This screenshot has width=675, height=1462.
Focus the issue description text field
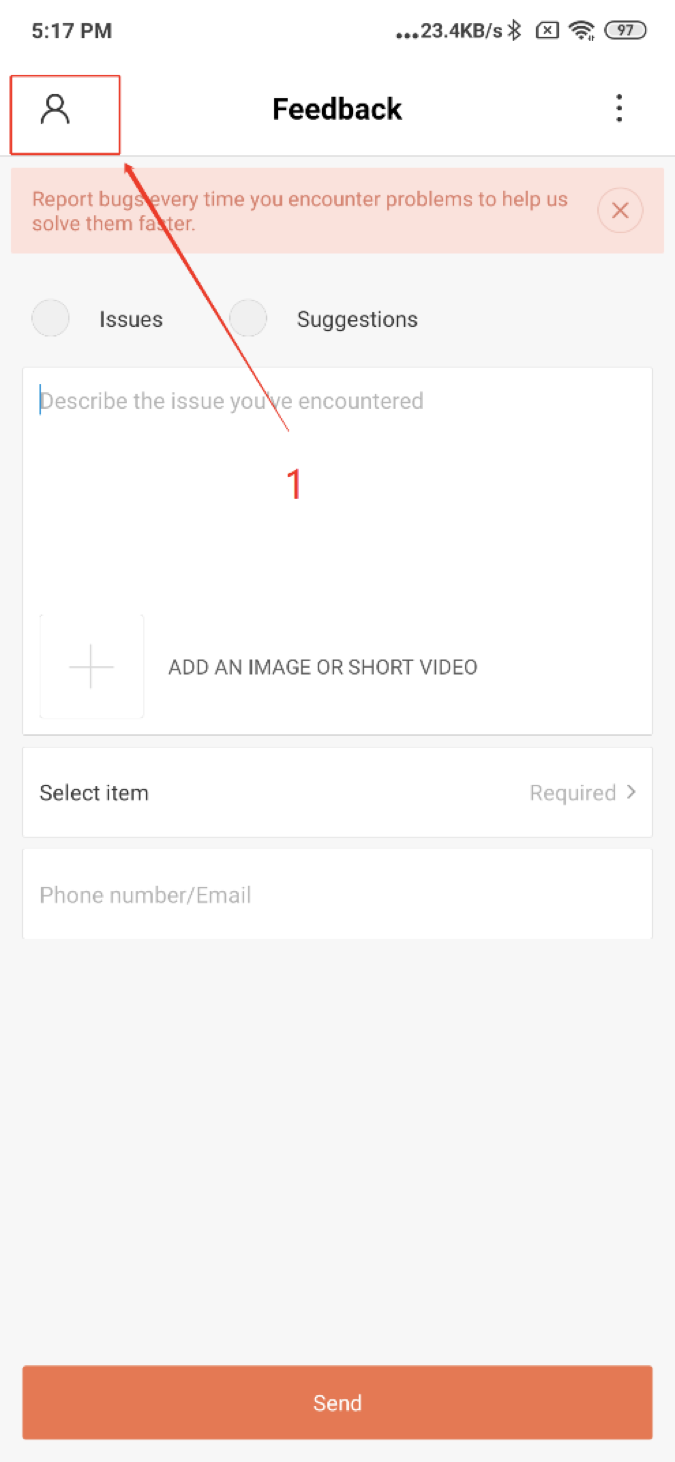[x=336, y=470]
